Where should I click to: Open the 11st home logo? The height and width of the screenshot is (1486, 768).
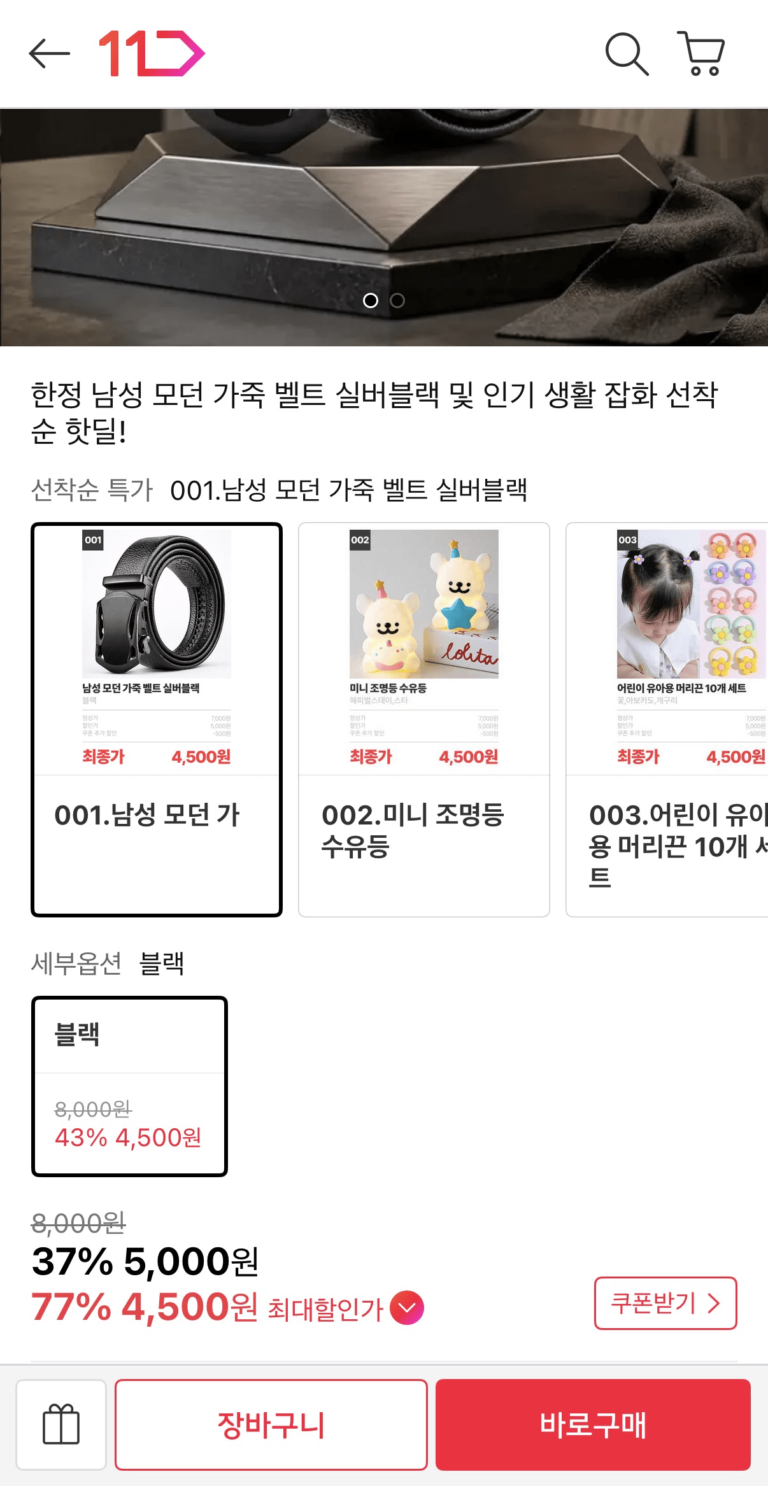point(151,54)
